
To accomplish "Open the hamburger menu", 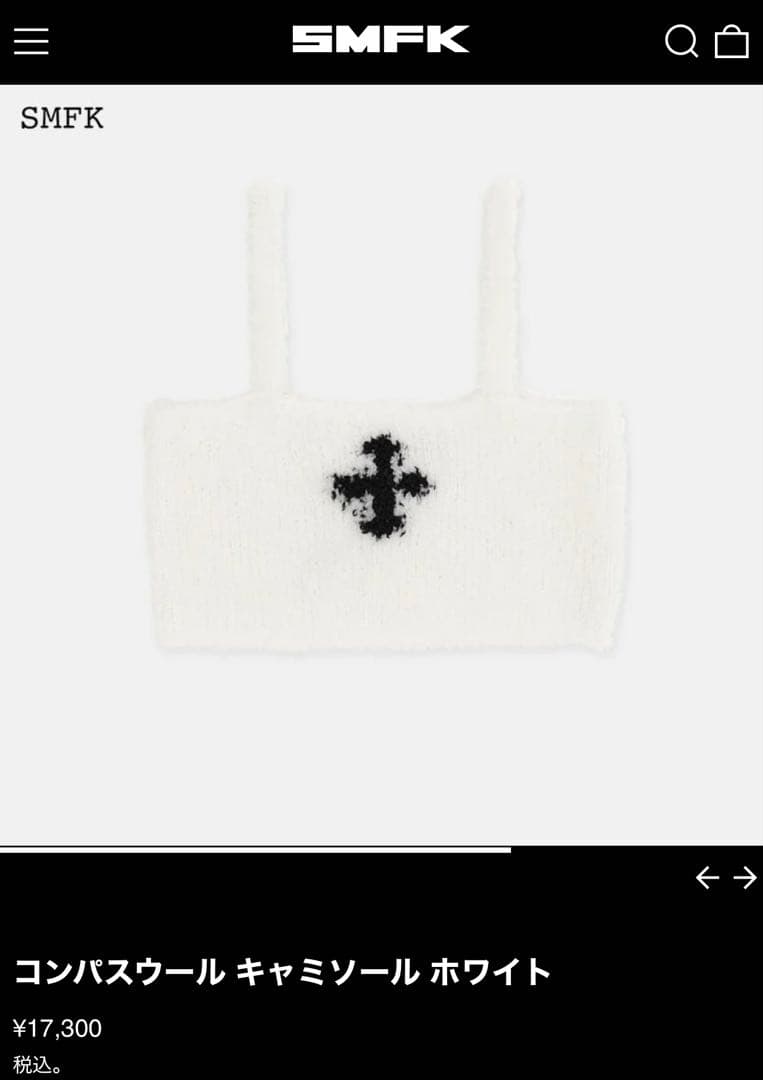I will click(x=31, y=41).
